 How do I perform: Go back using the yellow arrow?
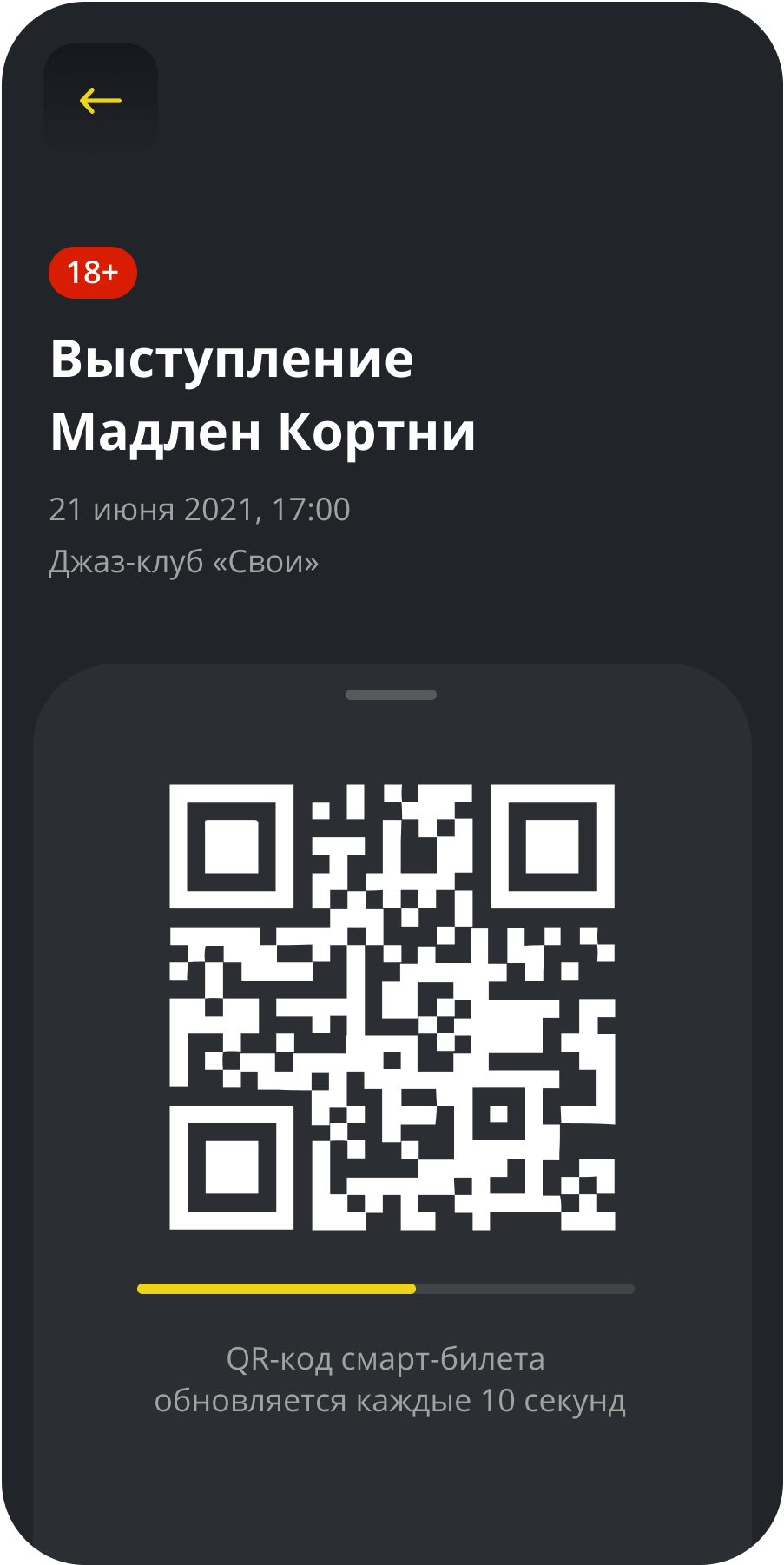(x=101, y=101)
